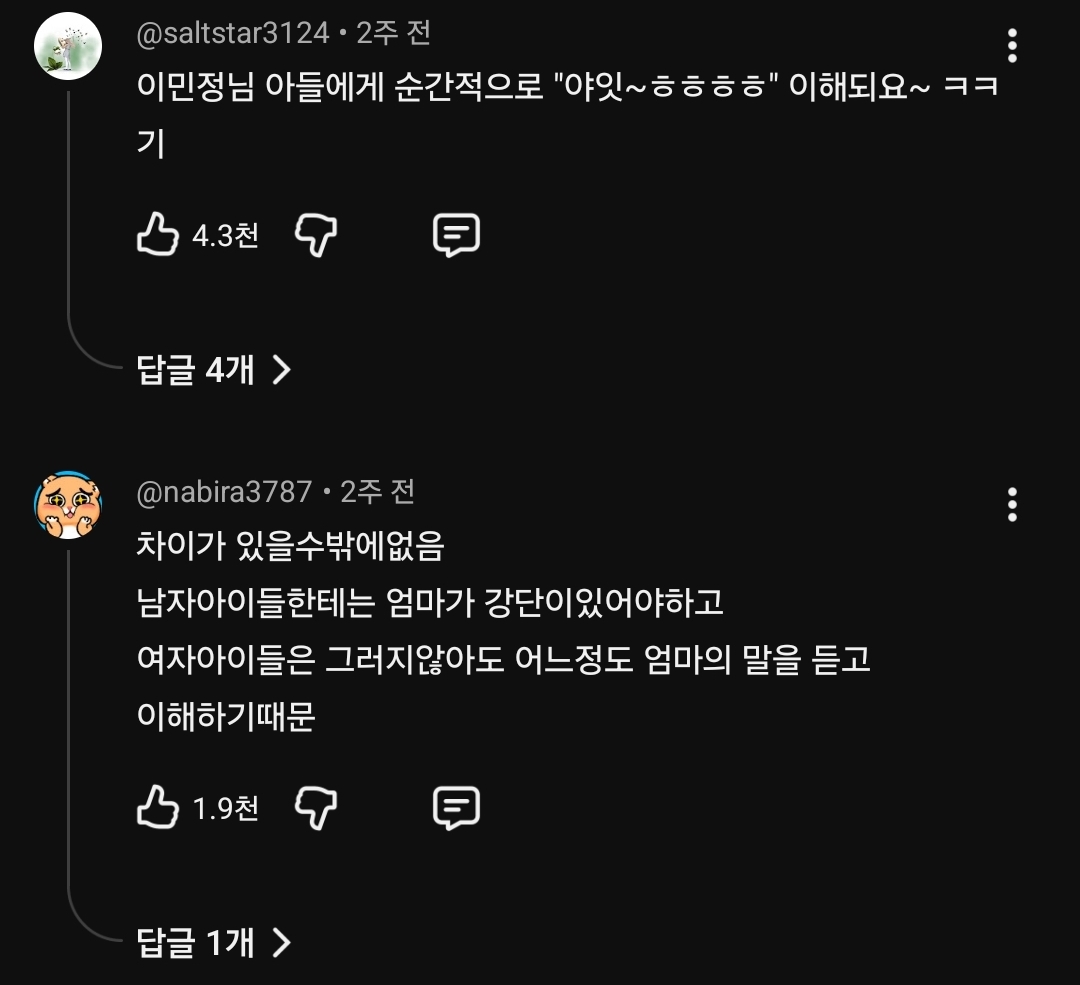Dislike the comment by @saltstar3124
This screenshot has width=1080, height=985.
[316, 236]
